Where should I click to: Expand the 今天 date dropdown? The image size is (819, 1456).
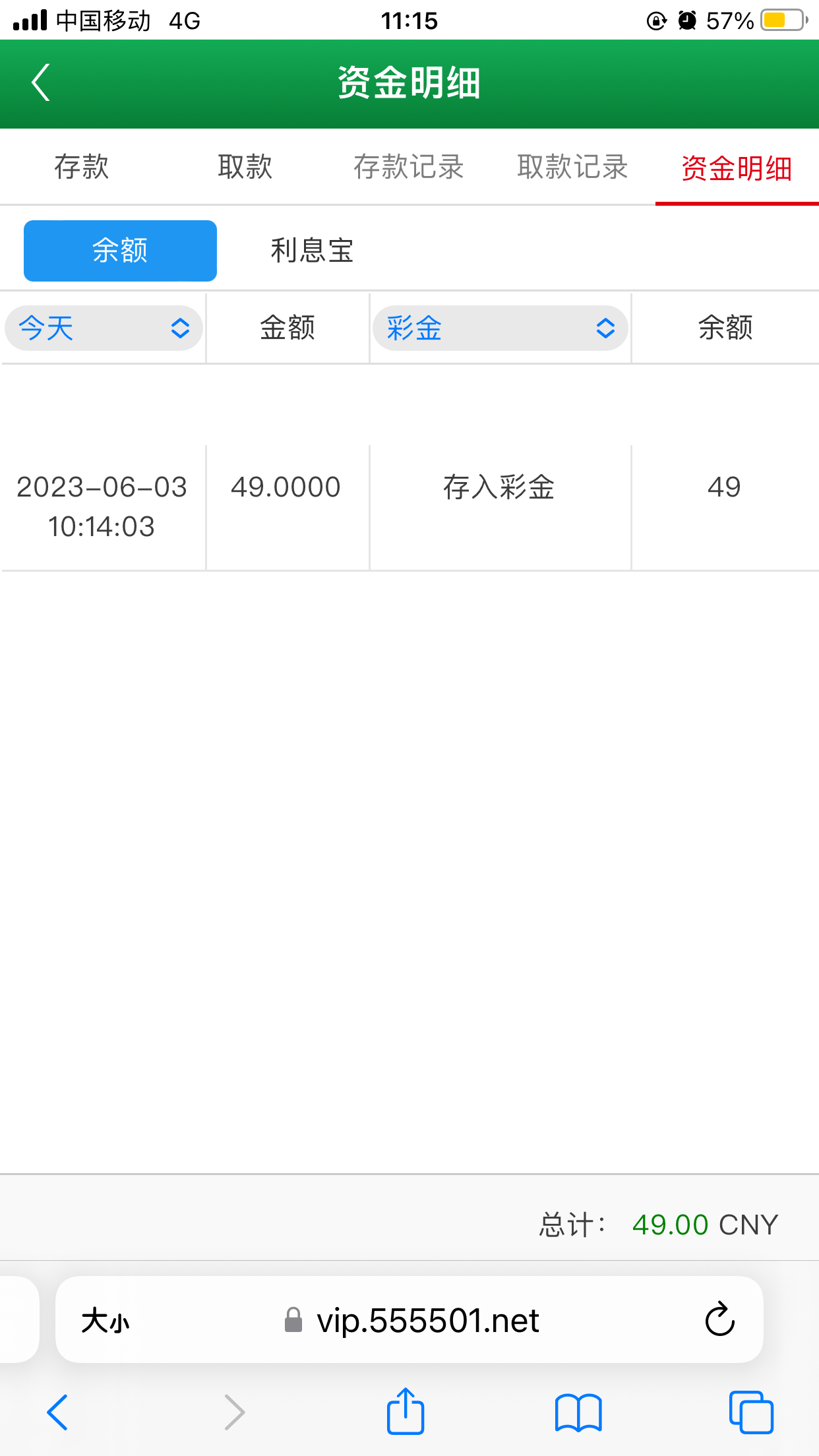[104, 328]
